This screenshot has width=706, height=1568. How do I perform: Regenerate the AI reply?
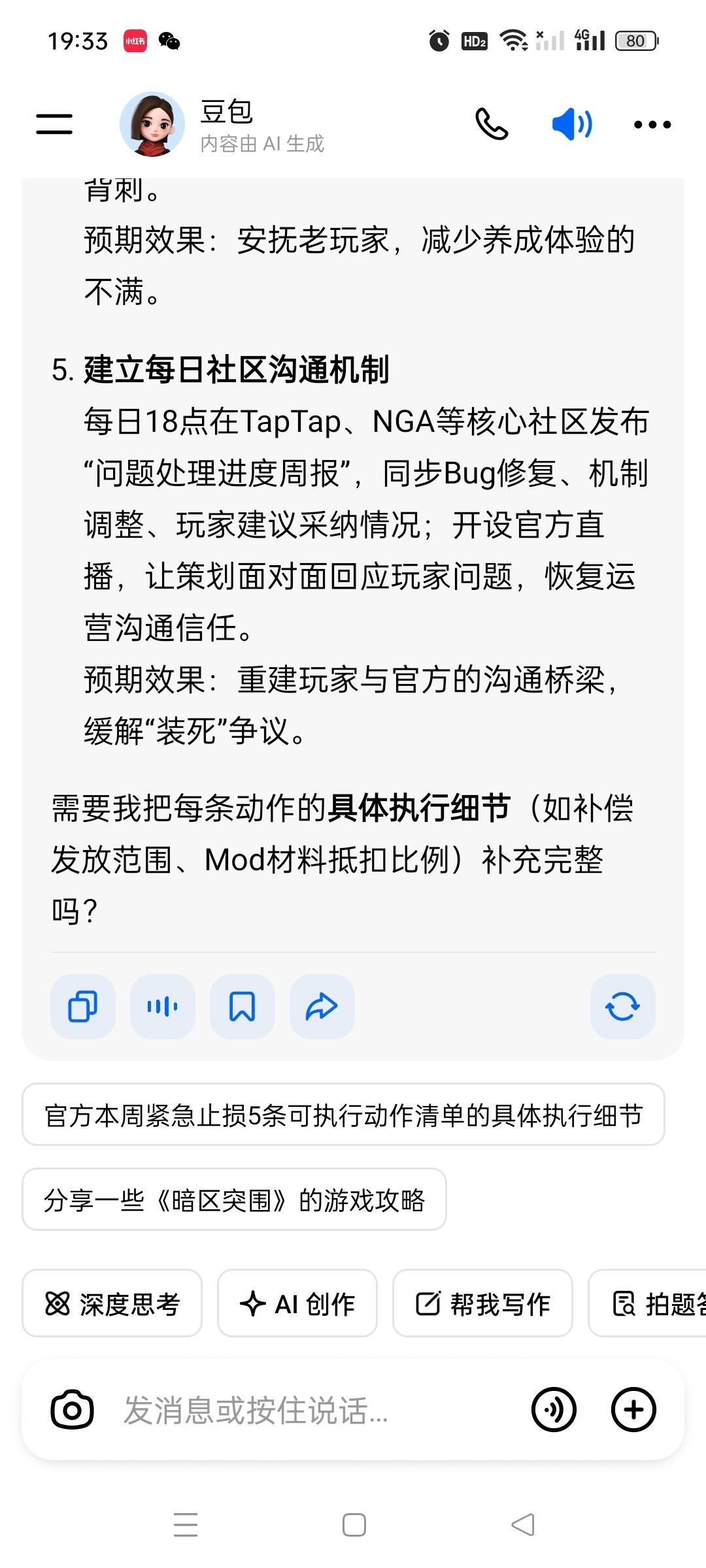coord(622,1006)
